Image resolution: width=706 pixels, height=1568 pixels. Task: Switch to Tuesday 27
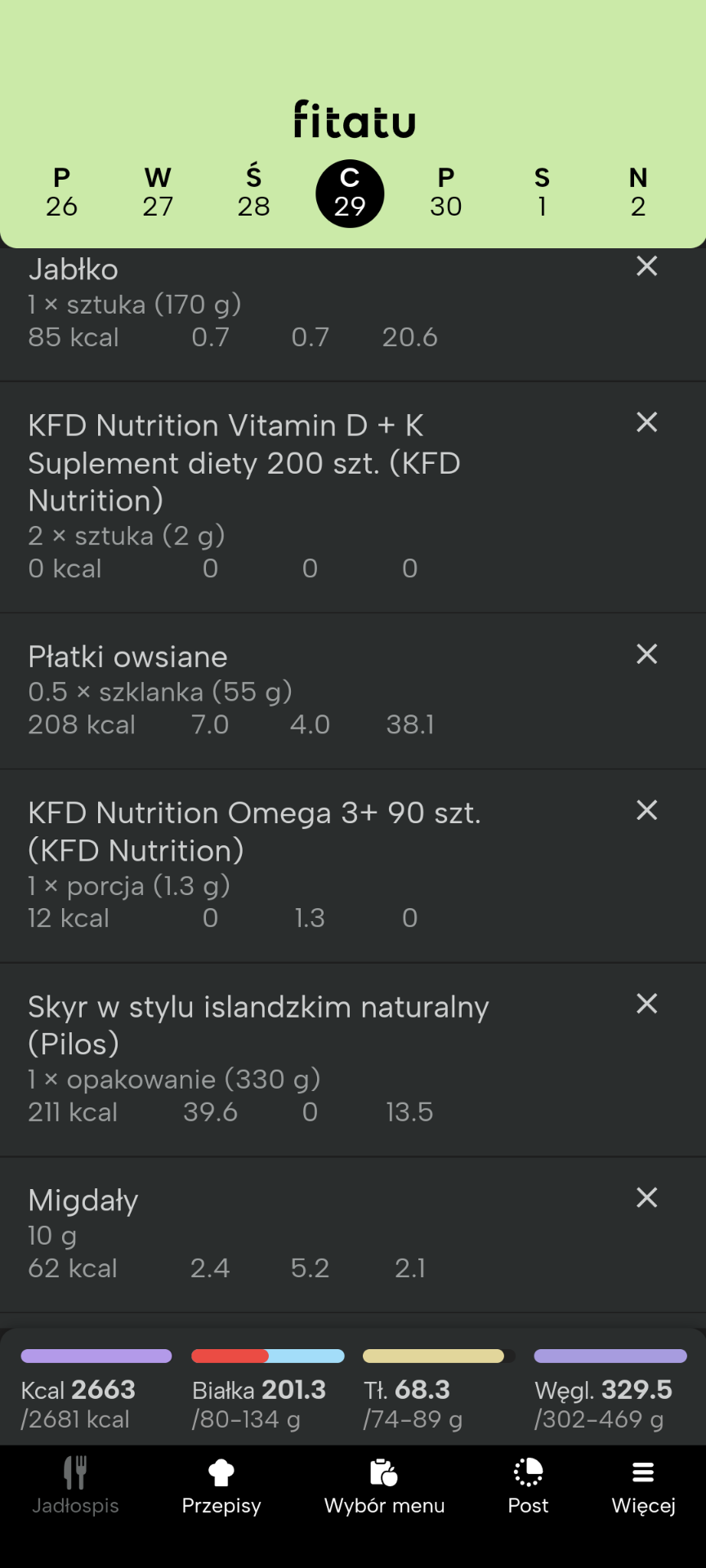click(158, 193)
